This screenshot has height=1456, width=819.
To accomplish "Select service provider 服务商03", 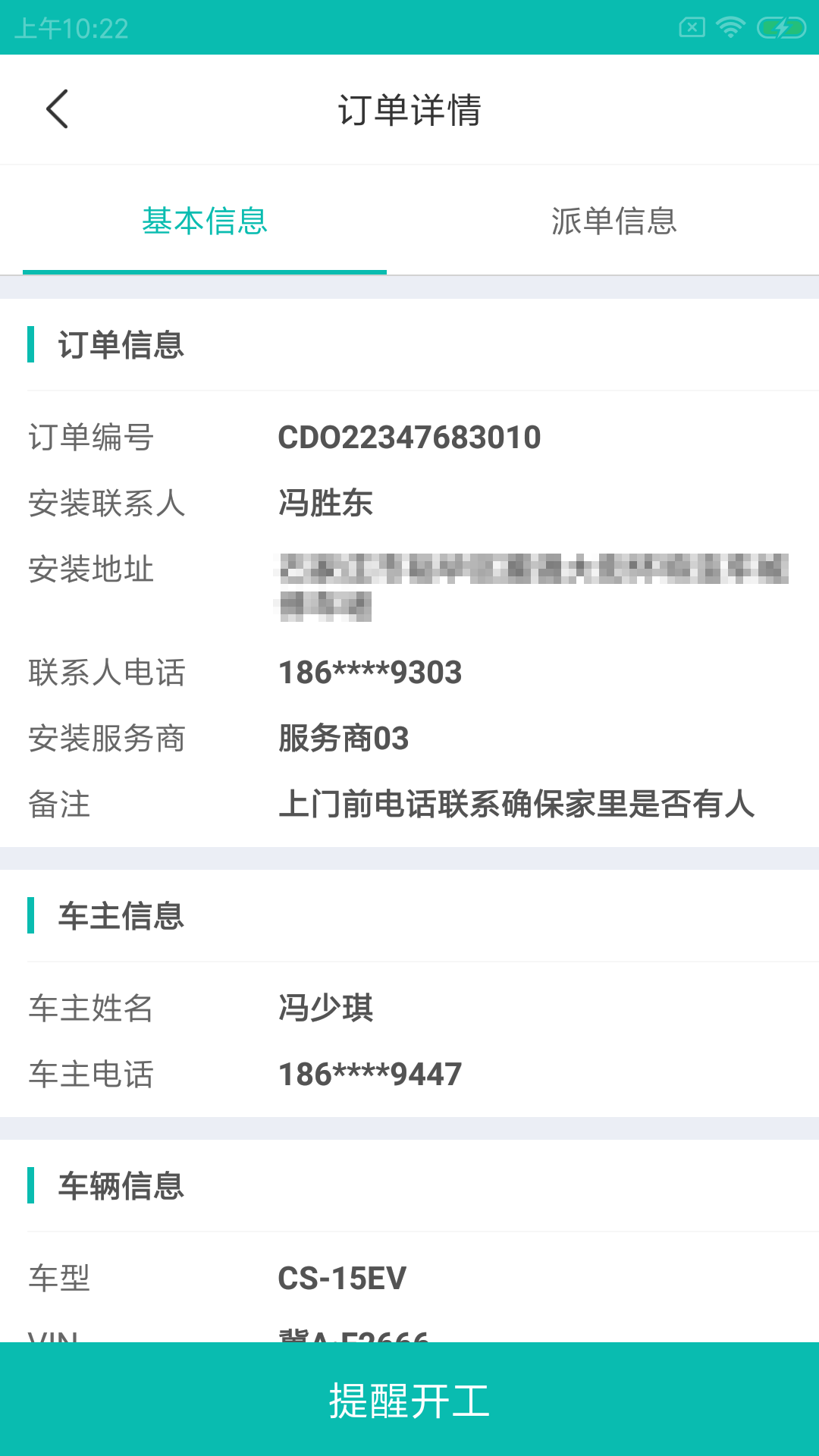I will [x=343, y=738].
